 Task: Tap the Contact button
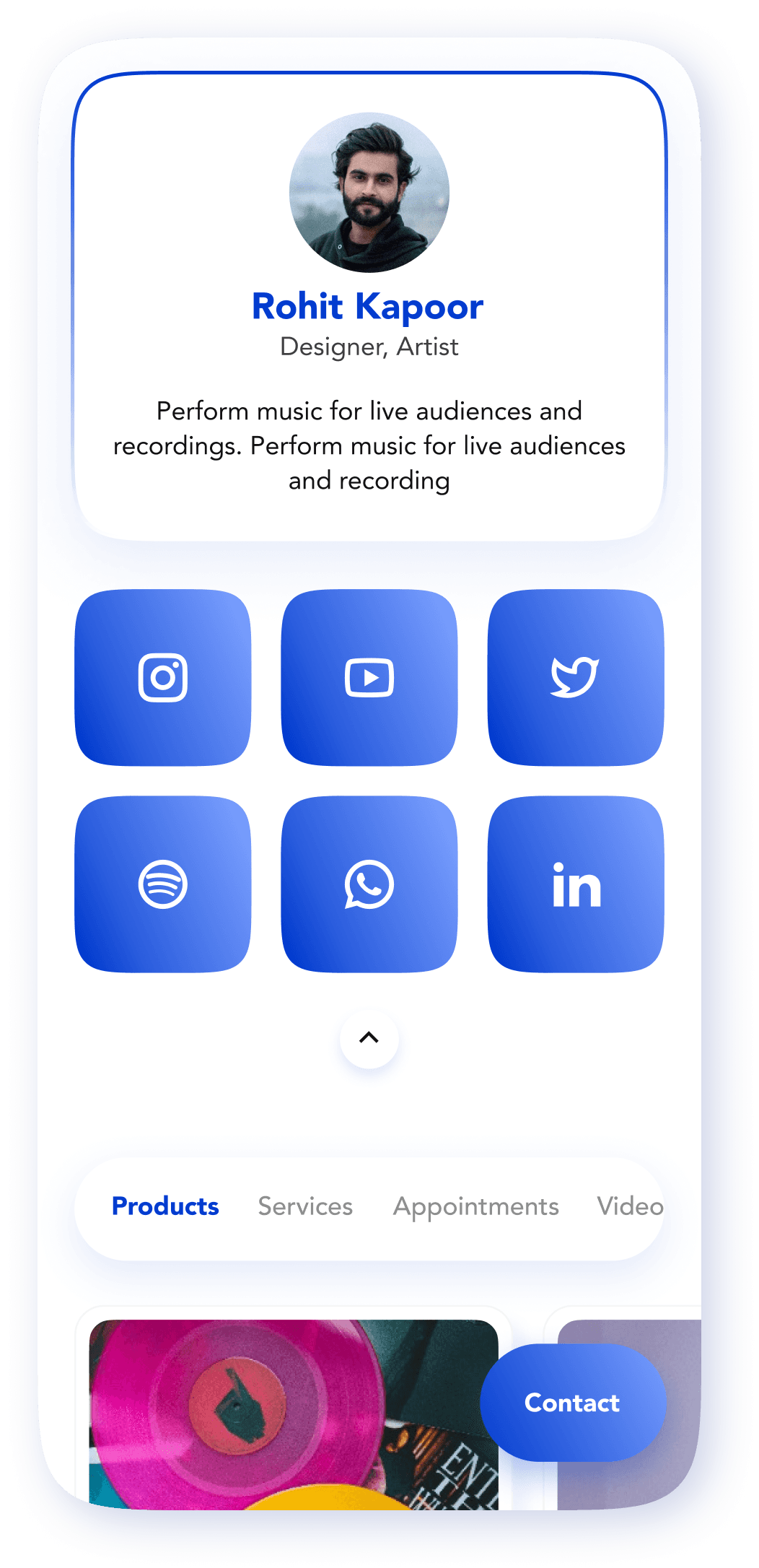coord(572,1403)
